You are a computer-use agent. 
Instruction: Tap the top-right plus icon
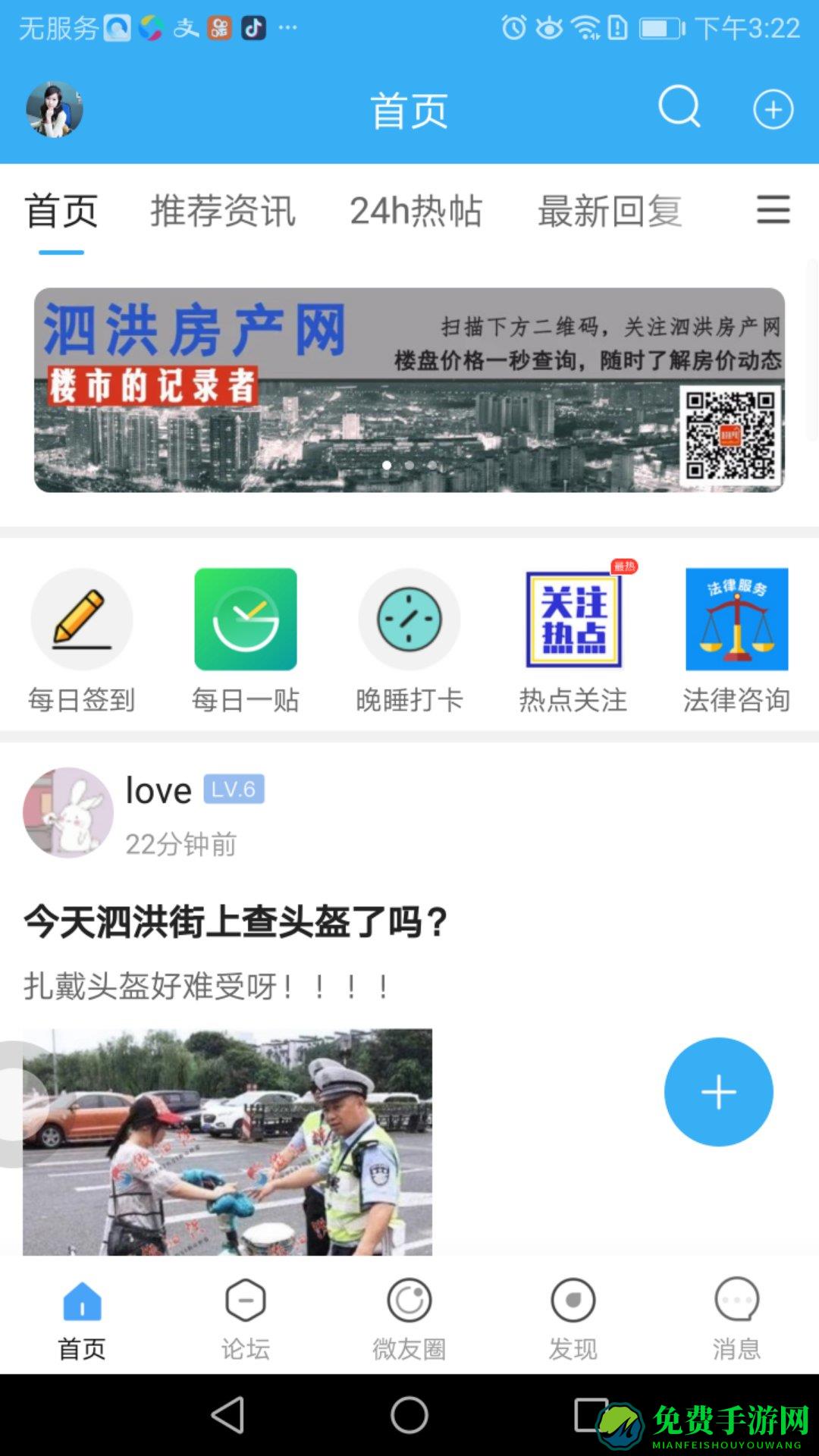(773, 108)
